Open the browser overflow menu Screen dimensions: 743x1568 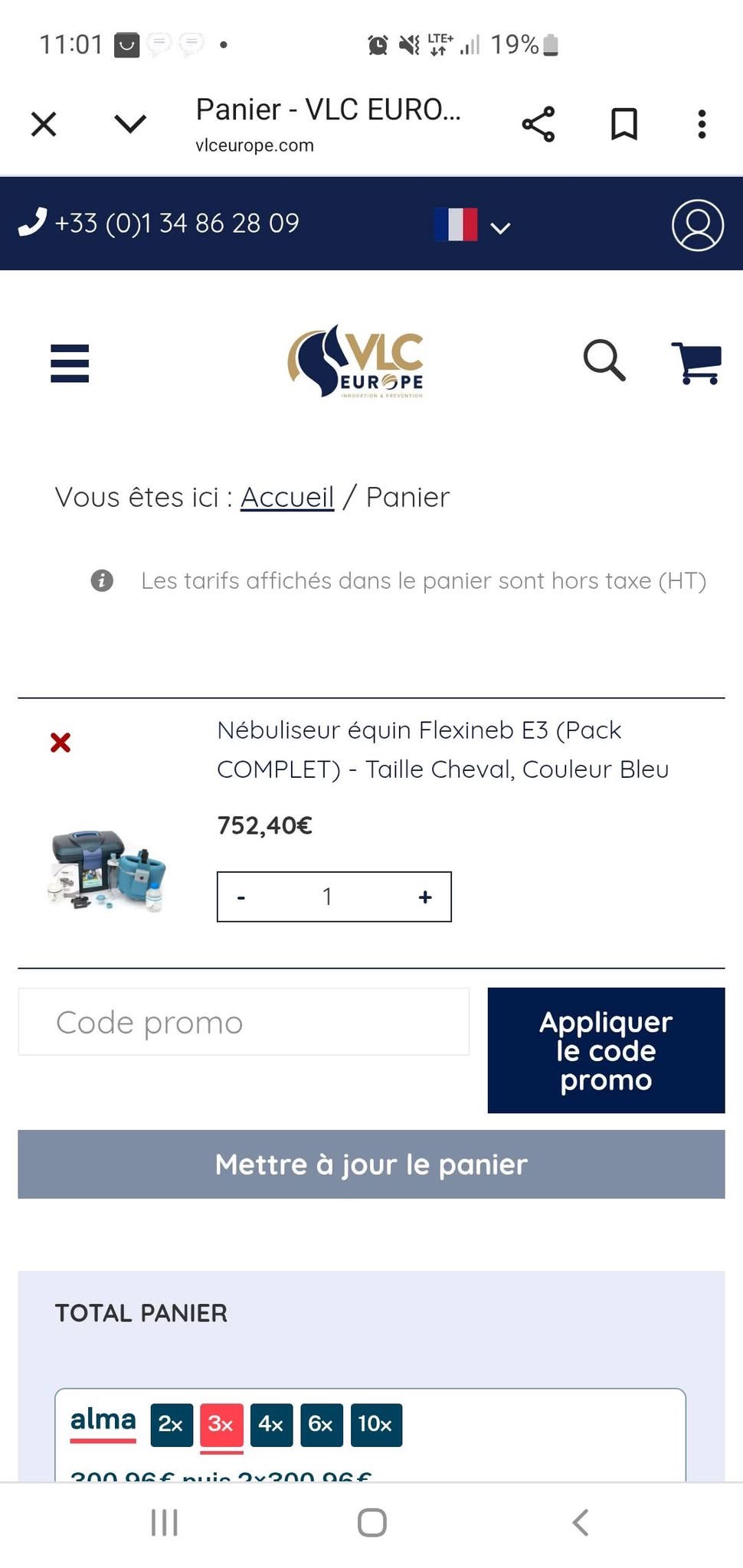coord(701,124)
